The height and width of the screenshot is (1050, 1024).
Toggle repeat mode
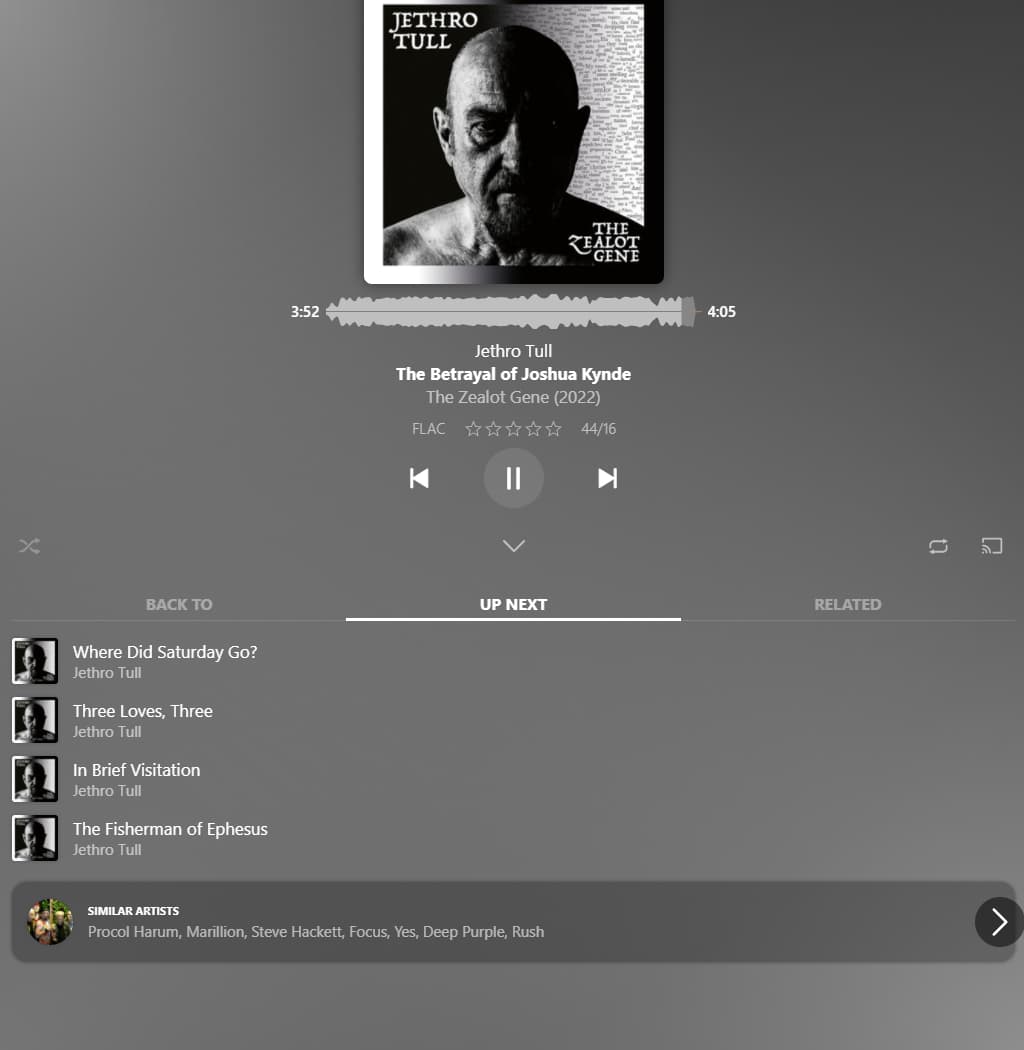pos(938,546)
